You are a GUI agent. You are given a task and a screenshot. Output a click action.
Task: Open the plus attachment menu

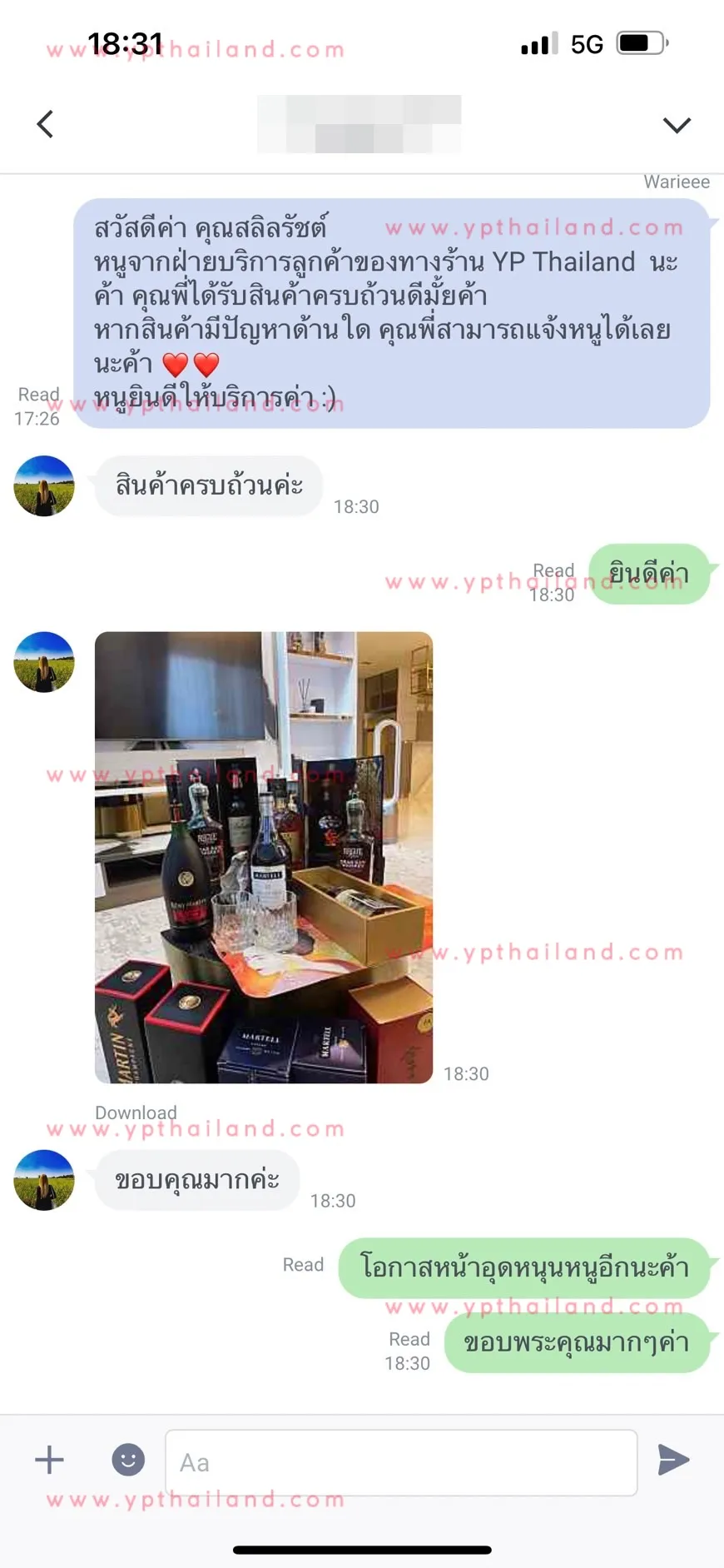[x=49, y=1459]
